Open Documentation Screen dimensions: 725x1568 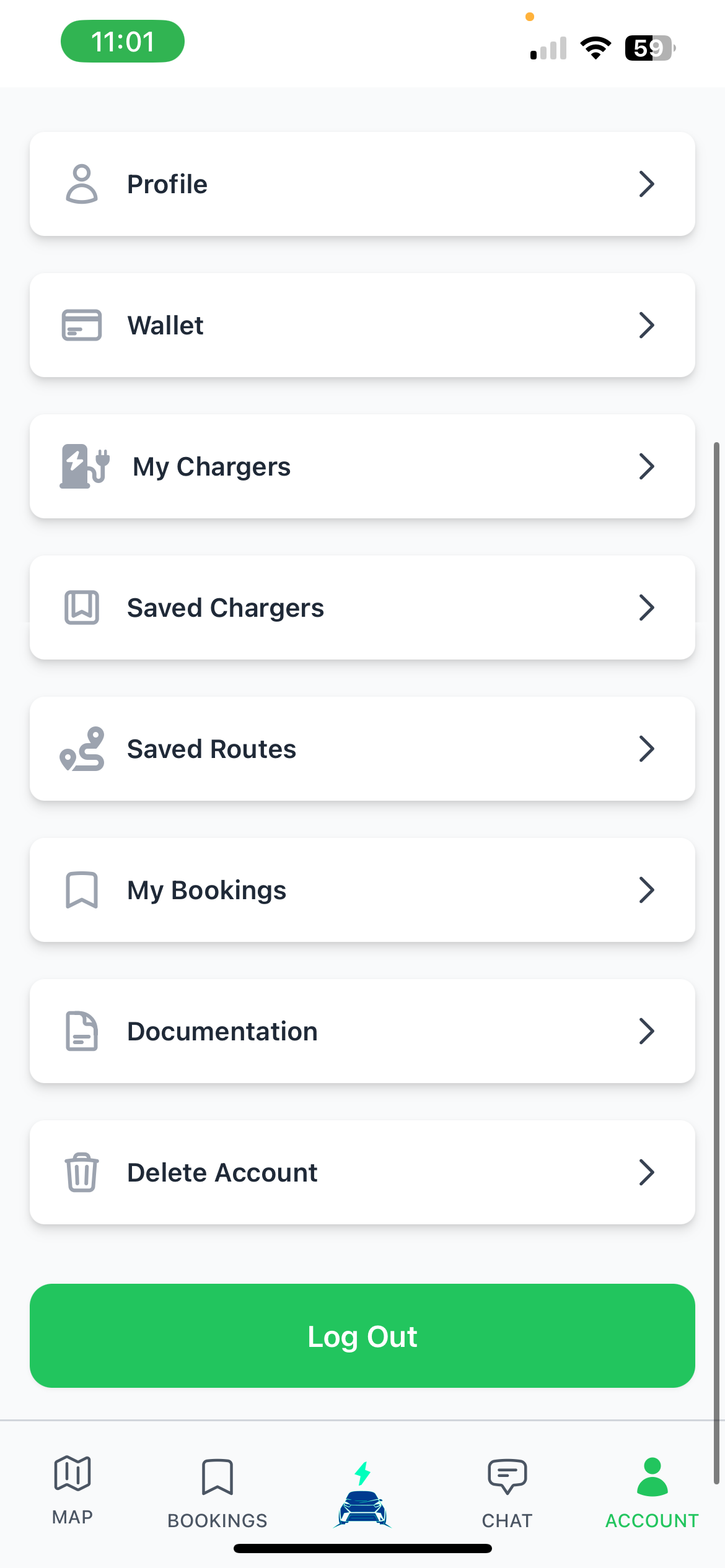(x=362, y=1031)
